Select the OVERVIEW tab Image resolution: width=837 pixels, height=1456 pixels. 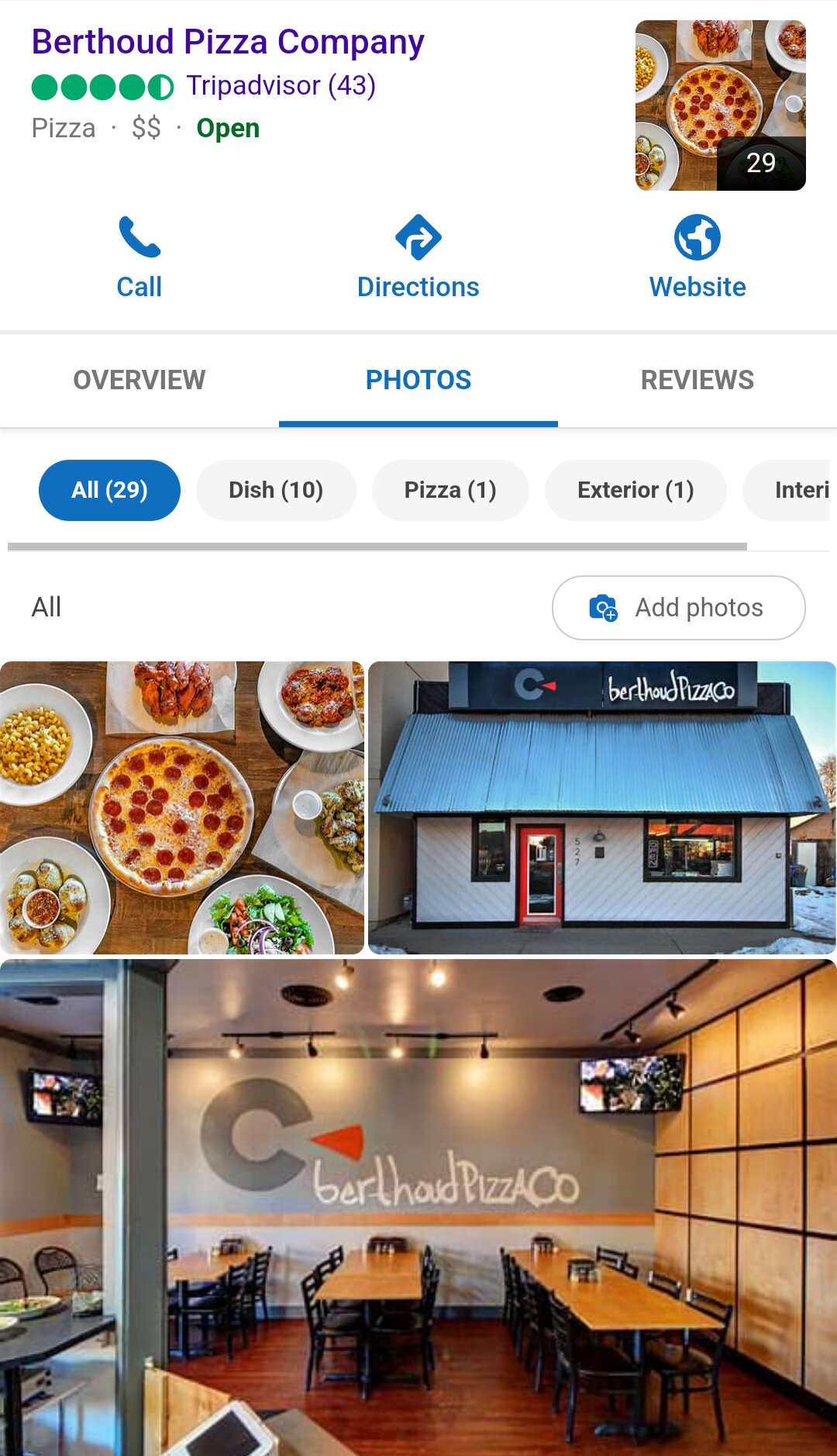click(x=138, y=380)
